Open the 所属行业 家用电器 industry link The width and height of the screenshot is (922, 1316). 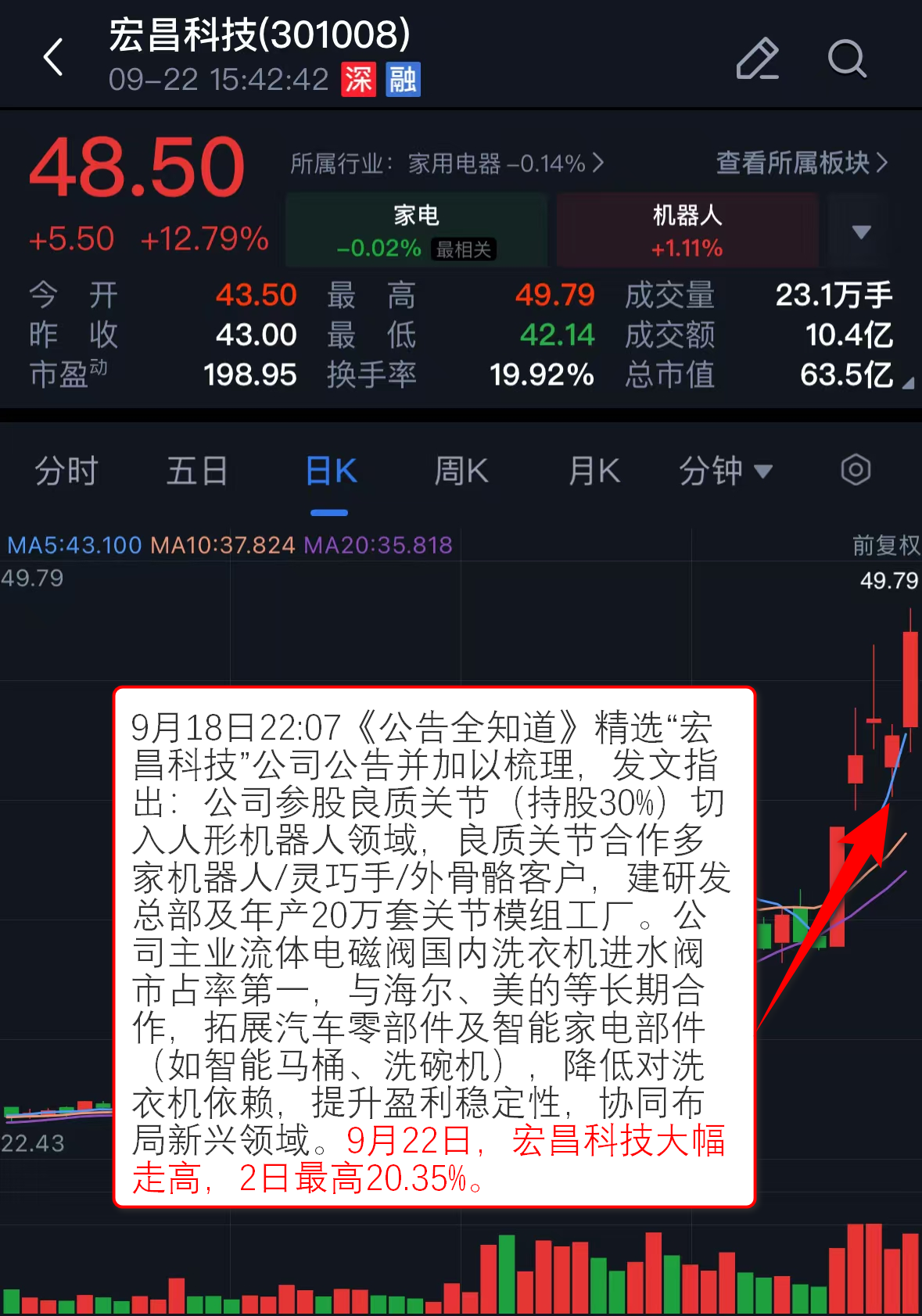(447, 163)
